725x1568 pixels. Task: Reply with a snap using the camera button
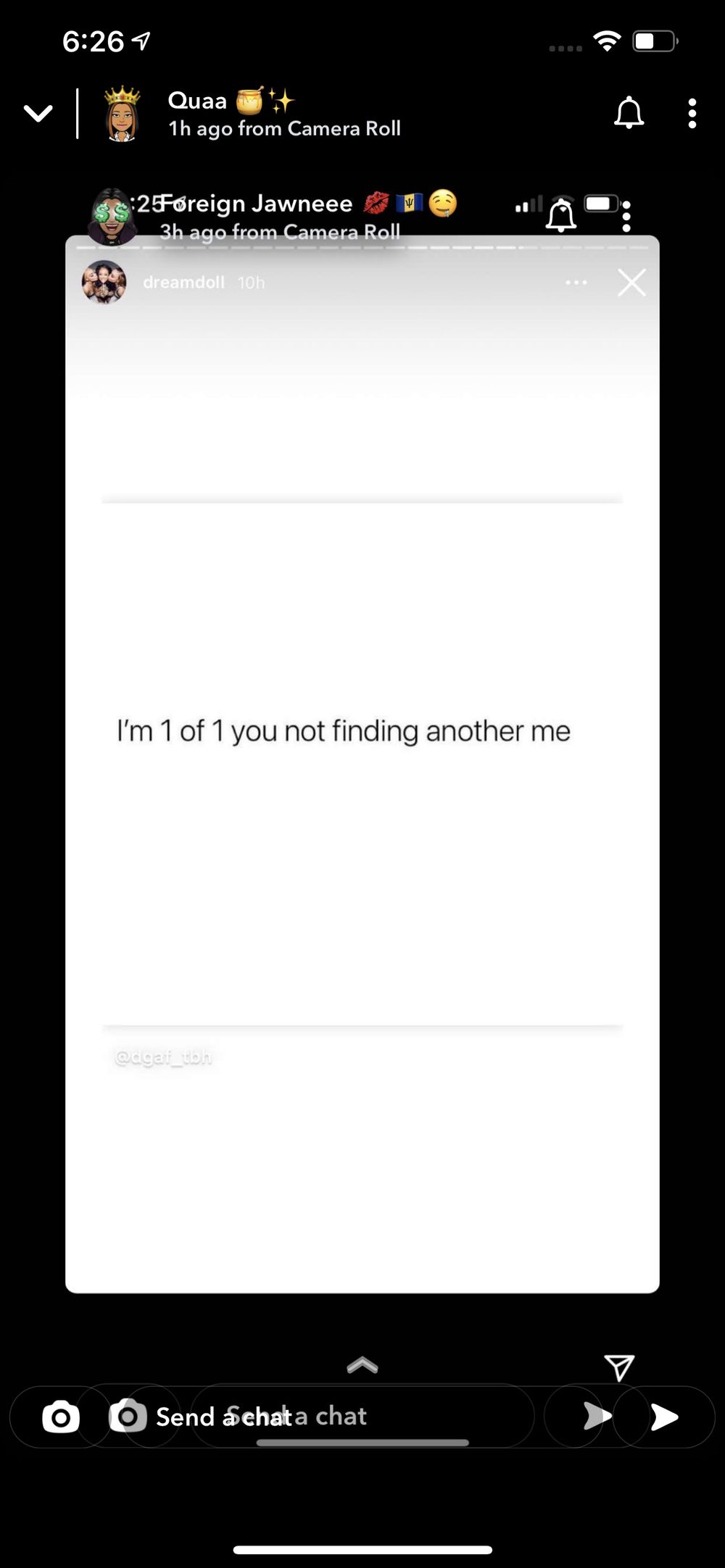pos(61,1417)
